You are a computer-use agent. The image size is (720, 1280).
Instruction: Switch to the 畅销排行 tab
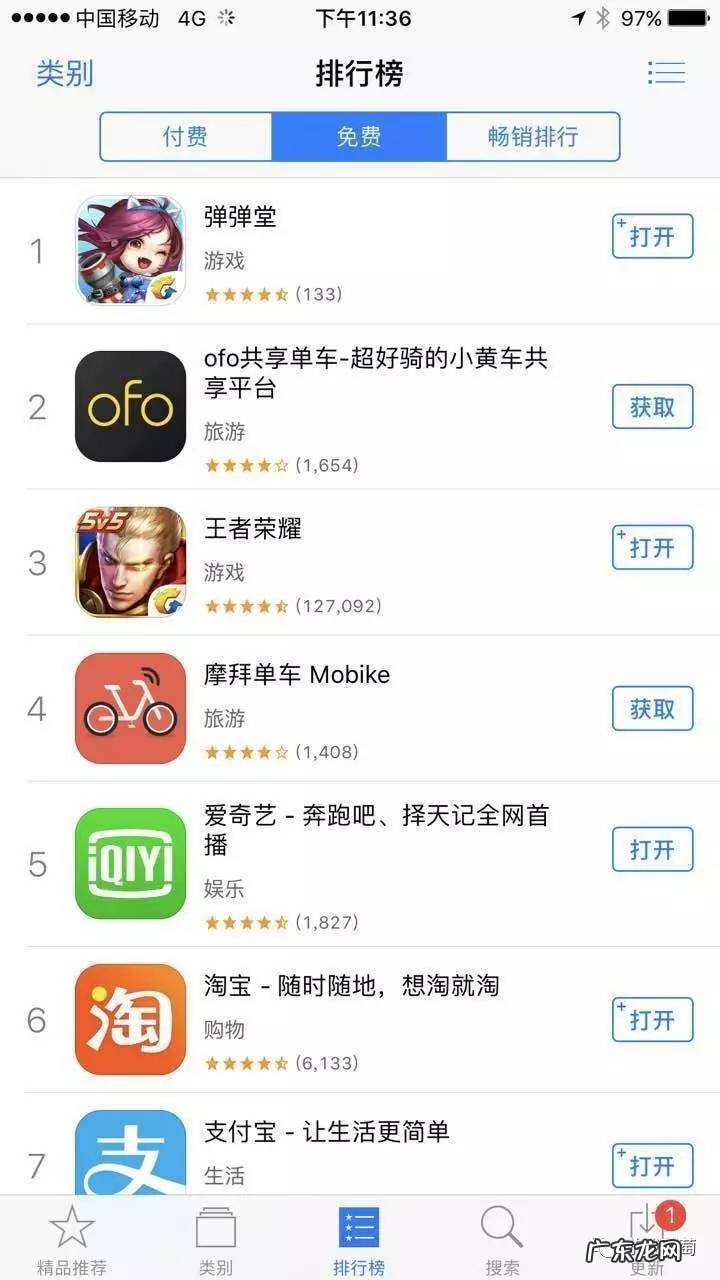pos(534,137)
